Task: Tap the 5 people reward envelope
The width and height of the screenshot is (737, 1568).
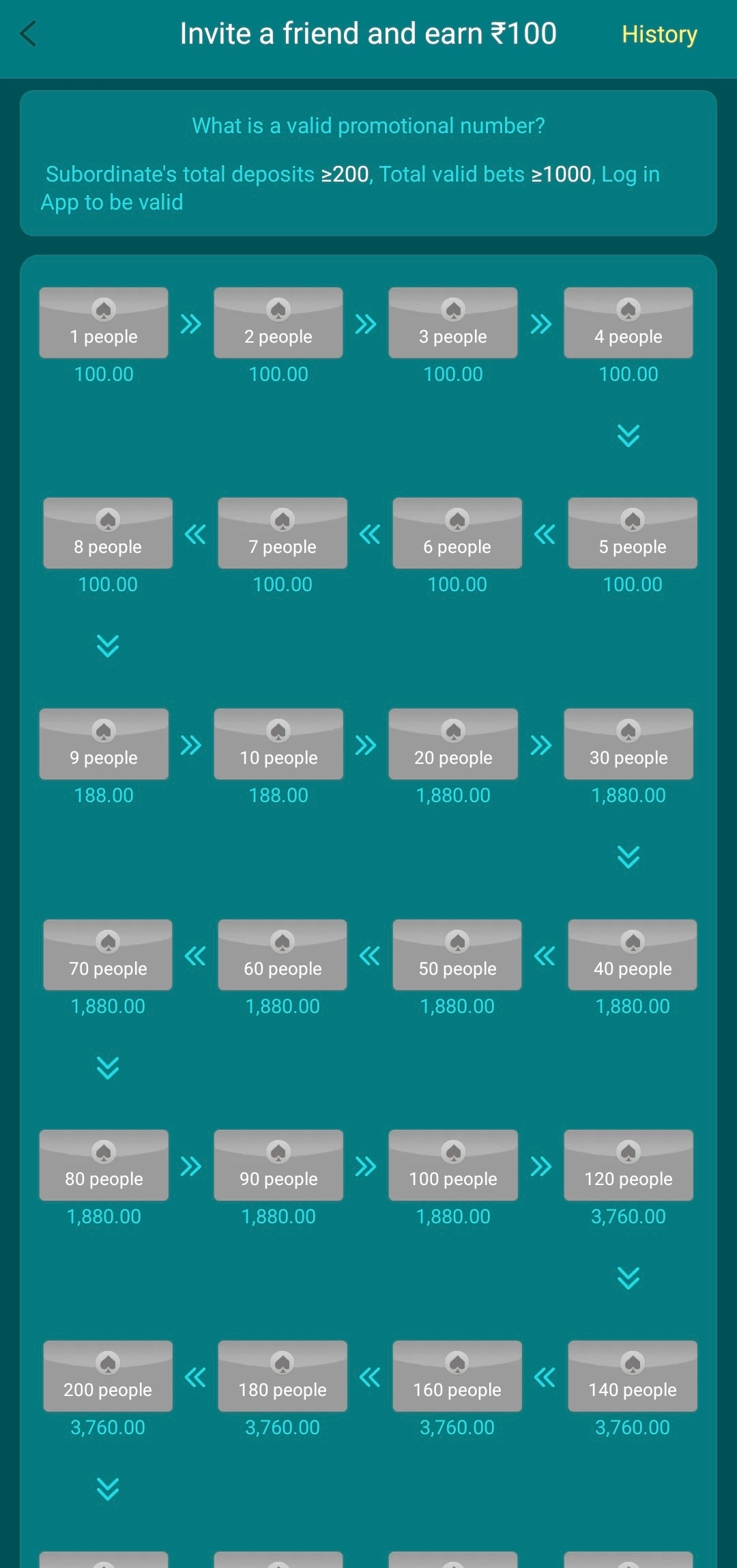Action: pos(633,533)
